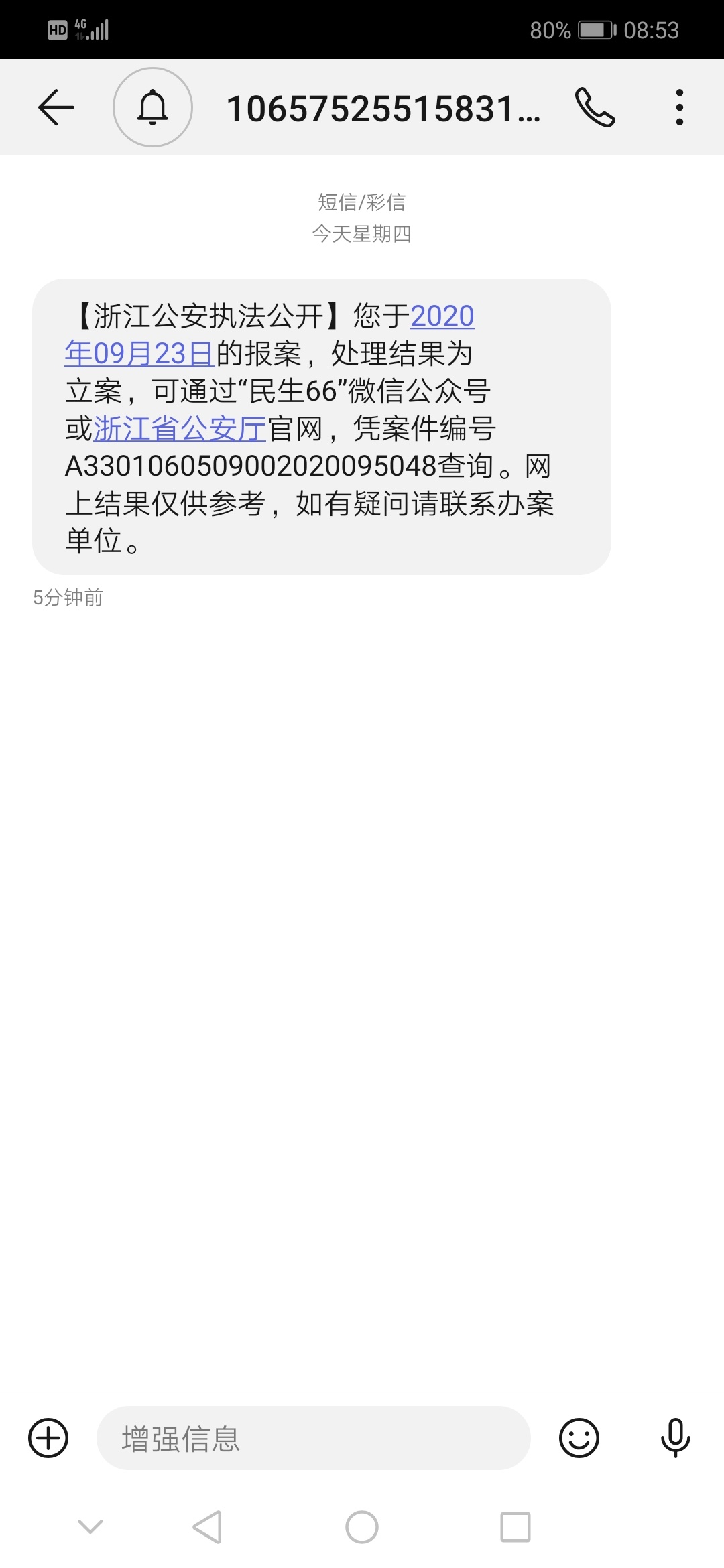This screenshot has height=1568, width=724.
Task: Open the sender's bell avatar
Action: (153, 107)
